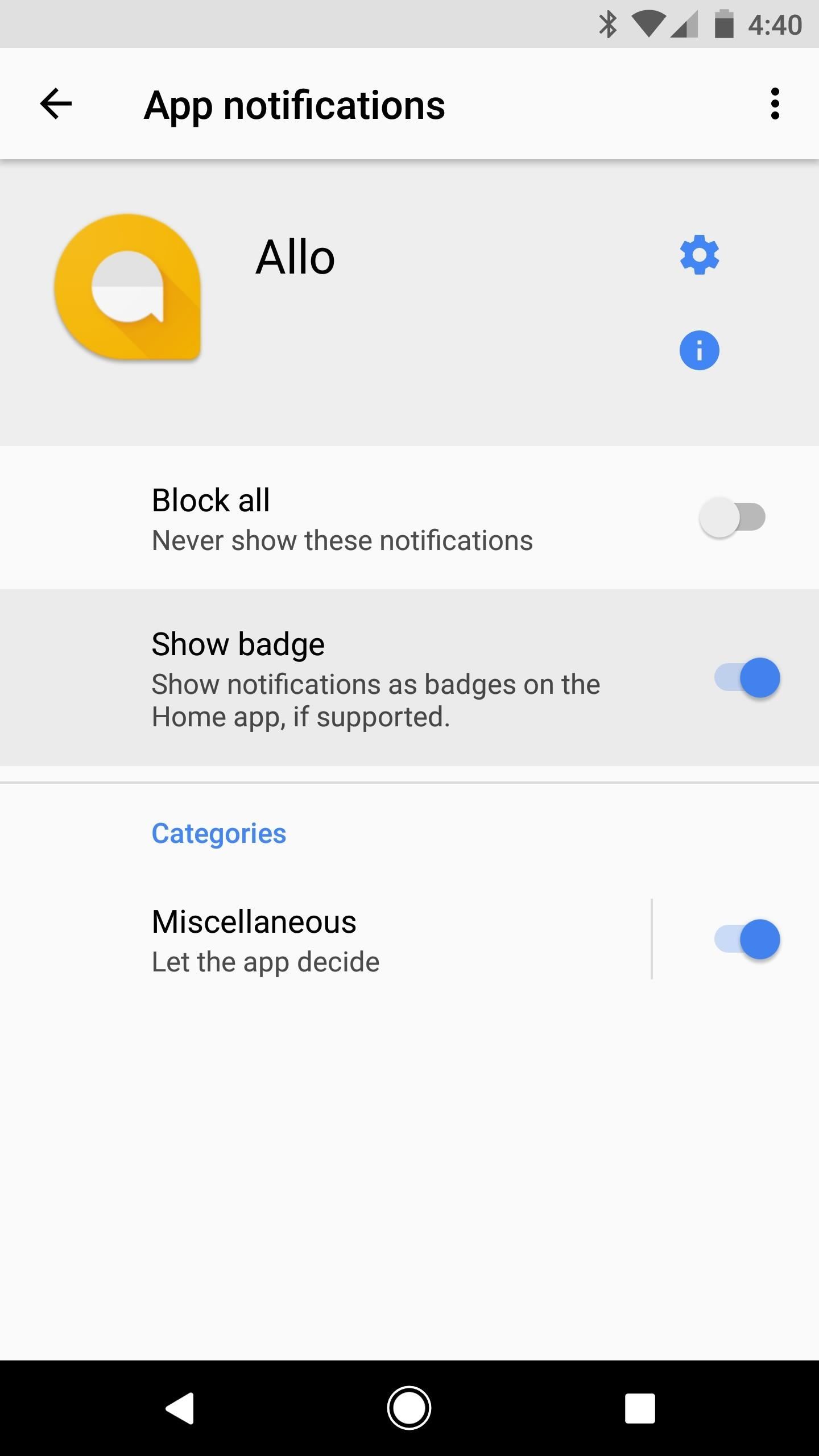Tap the blue app info icon

698,350
